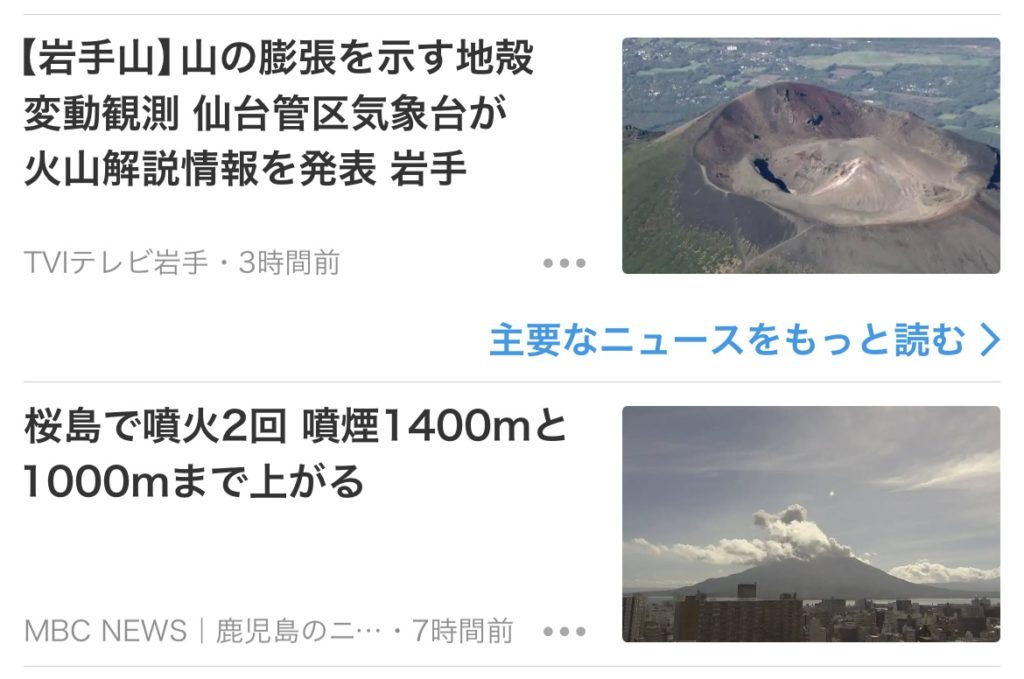The width and height of the screenshot is (1024, 679).
Task: Open the 桜島で噴火2回 article
Action: (294, 455)
